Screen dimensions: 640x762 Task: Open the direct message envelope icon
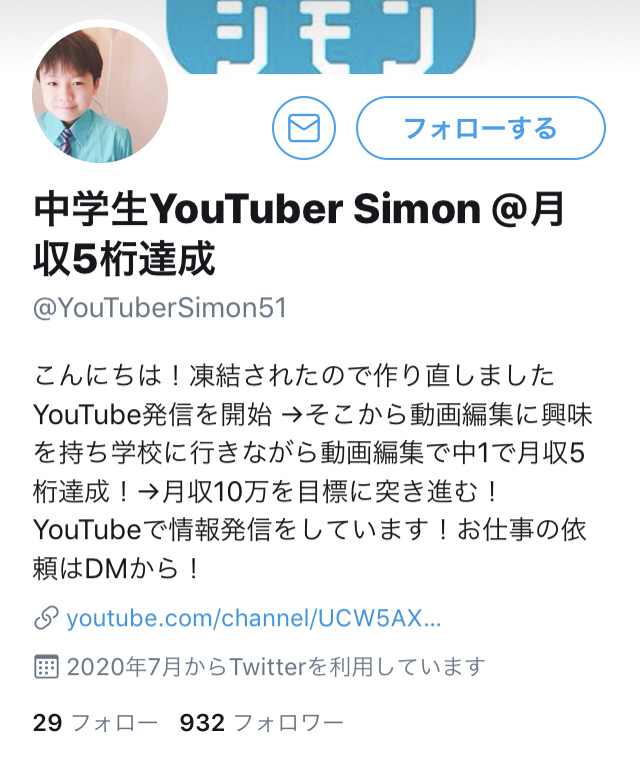pyautogui.click(x=304, y=128)
